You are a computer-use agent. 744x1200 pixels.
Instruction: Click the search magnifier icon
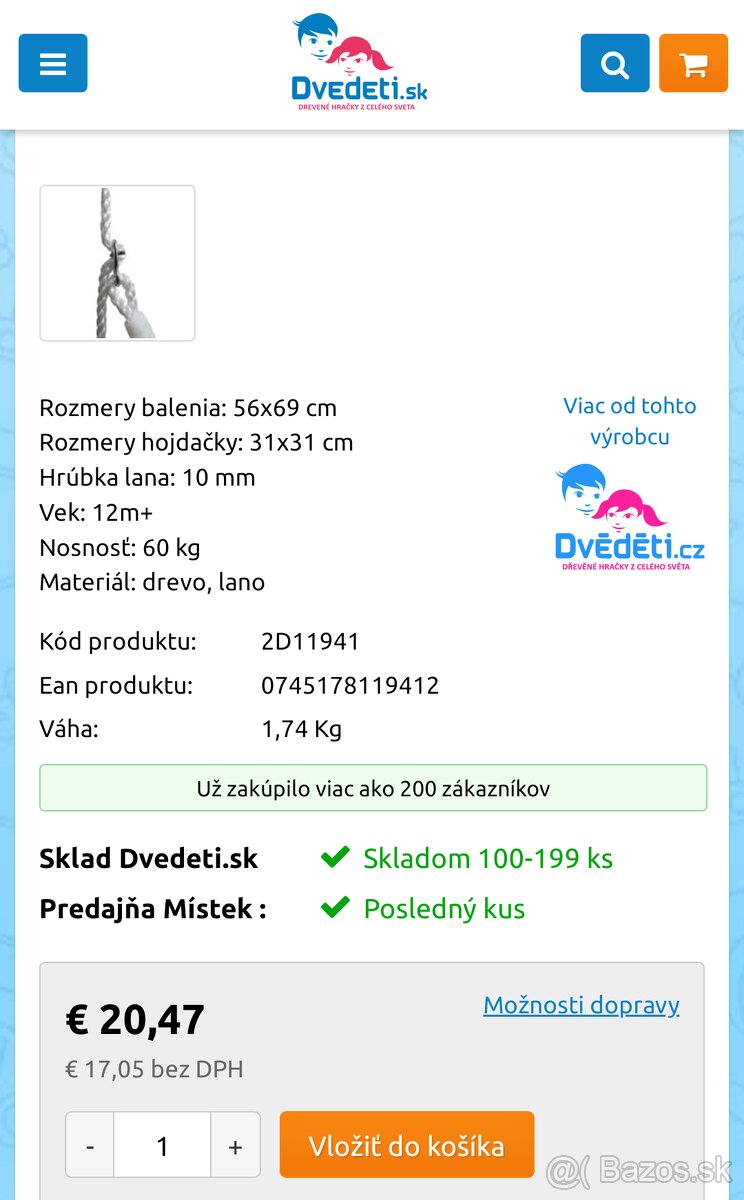tap(614, 62)
